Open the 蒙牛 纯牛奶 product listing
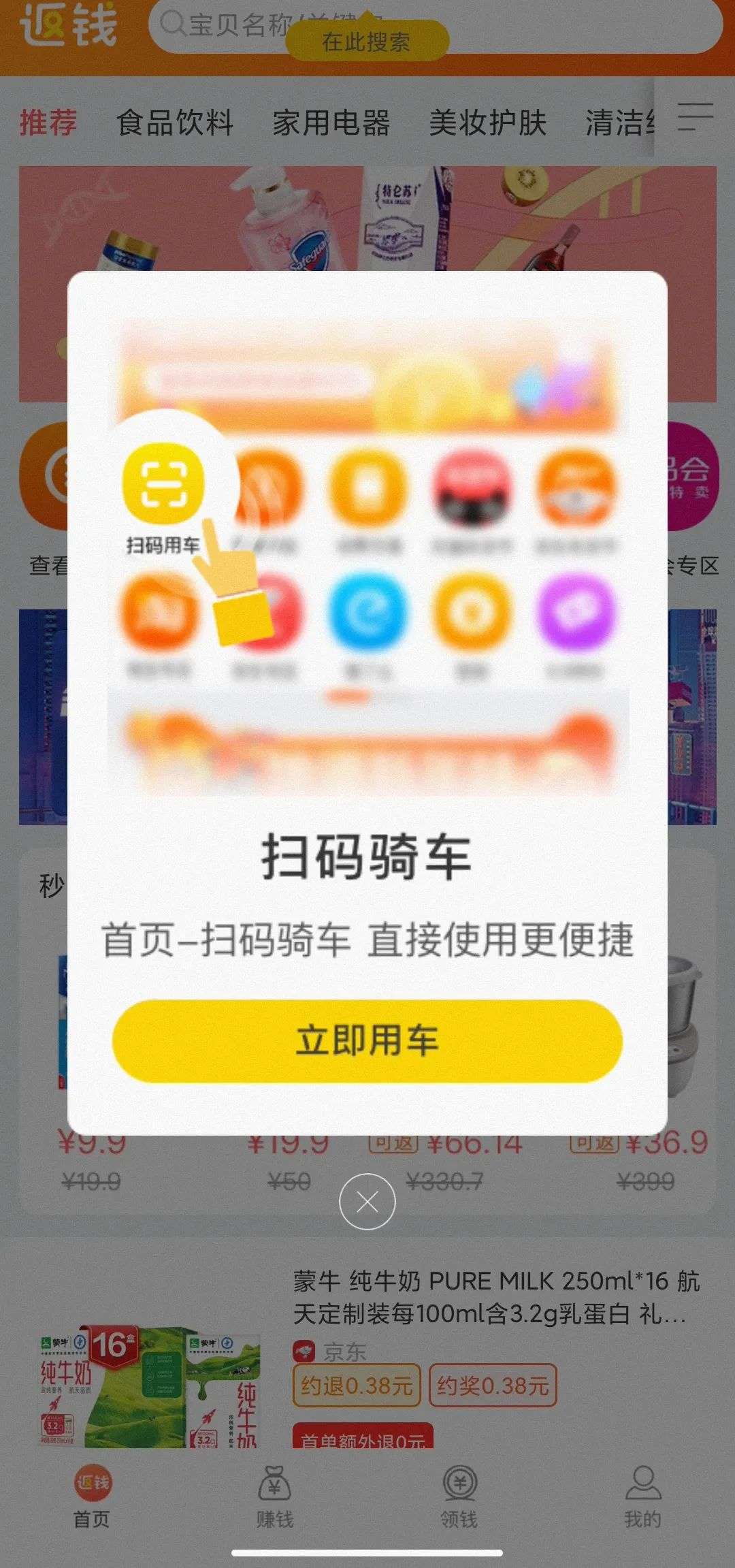 click(x=496, y=1297)
